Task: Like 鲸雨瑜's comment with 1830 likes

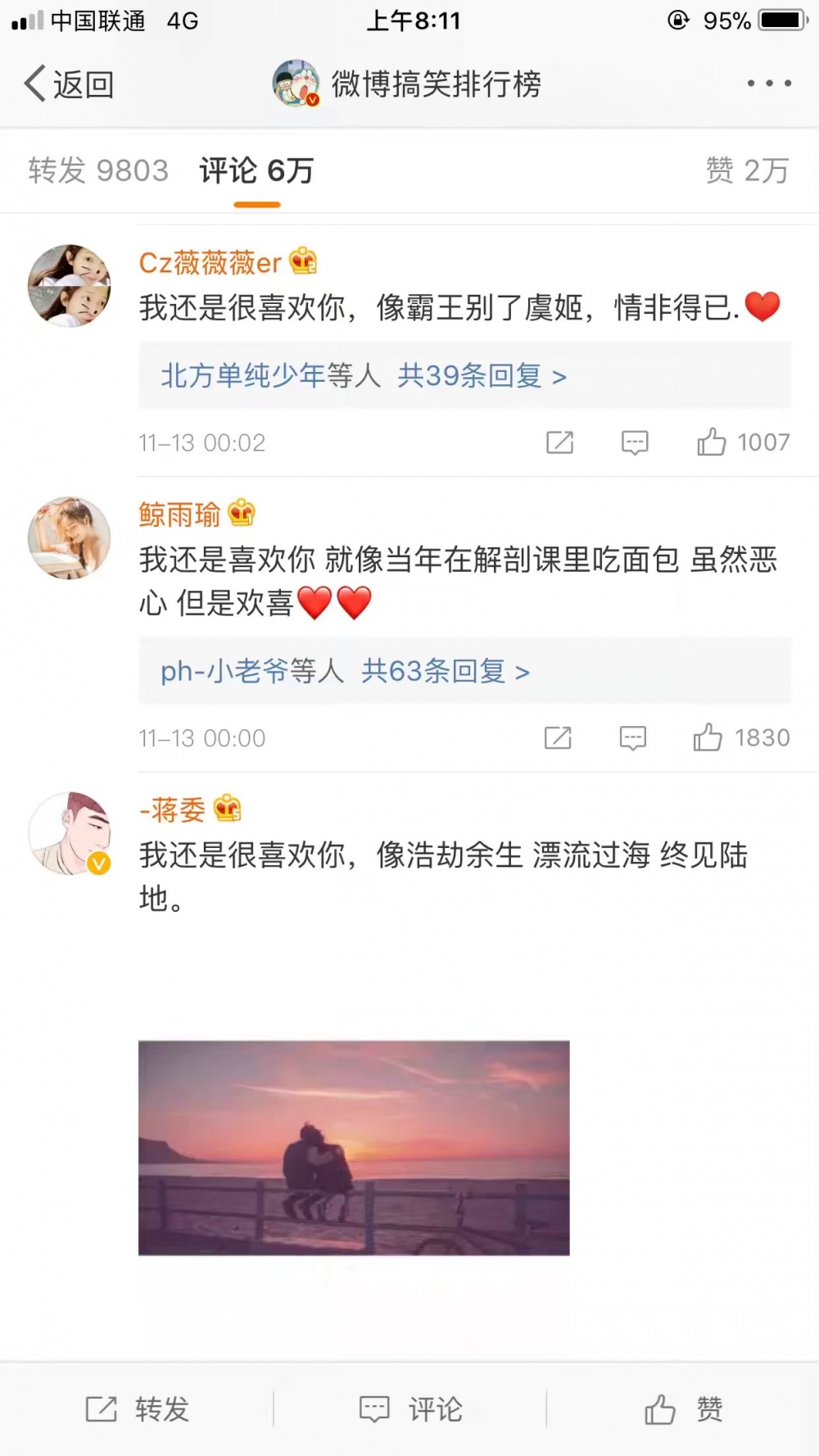Action: (741, 737)
